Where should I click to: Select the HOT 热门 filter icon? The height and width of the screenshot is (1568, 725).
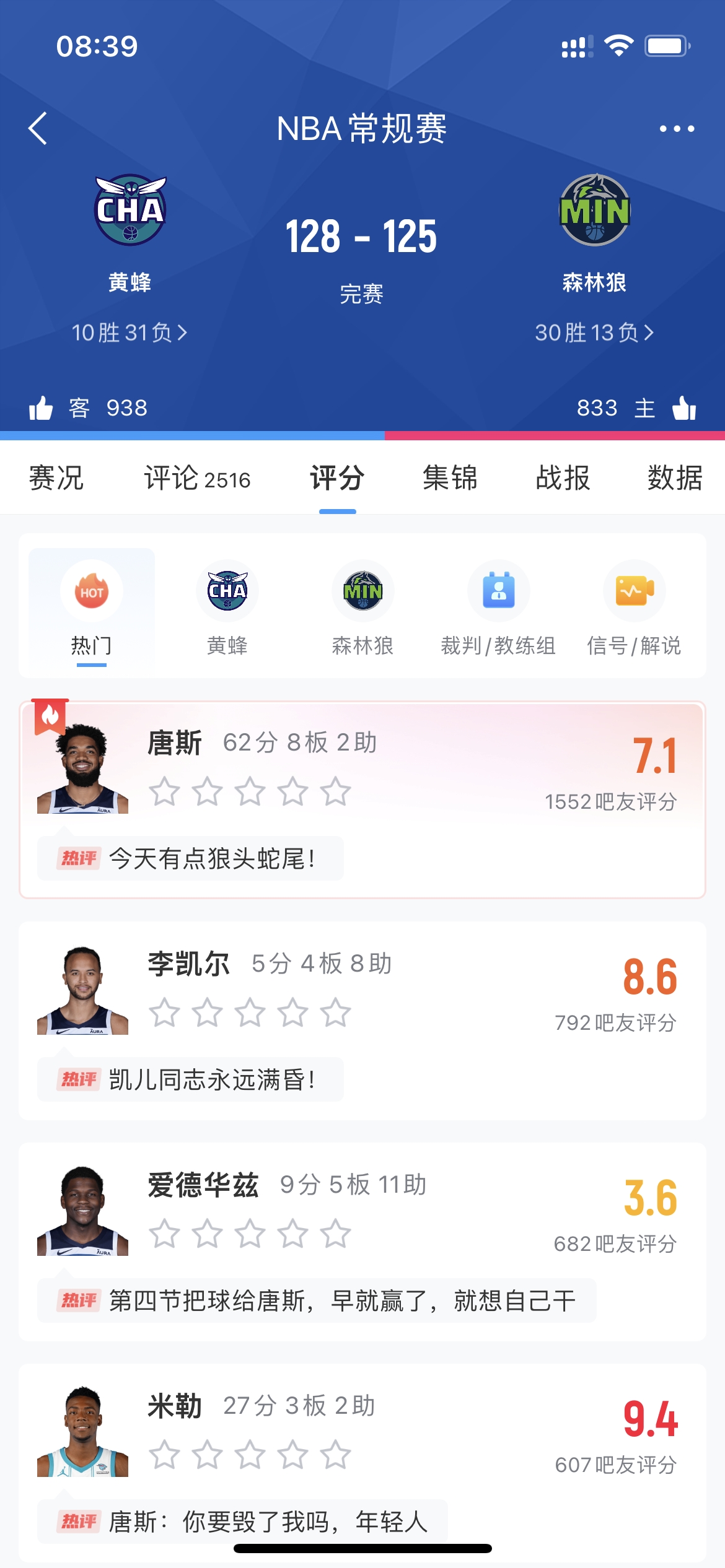90,590
